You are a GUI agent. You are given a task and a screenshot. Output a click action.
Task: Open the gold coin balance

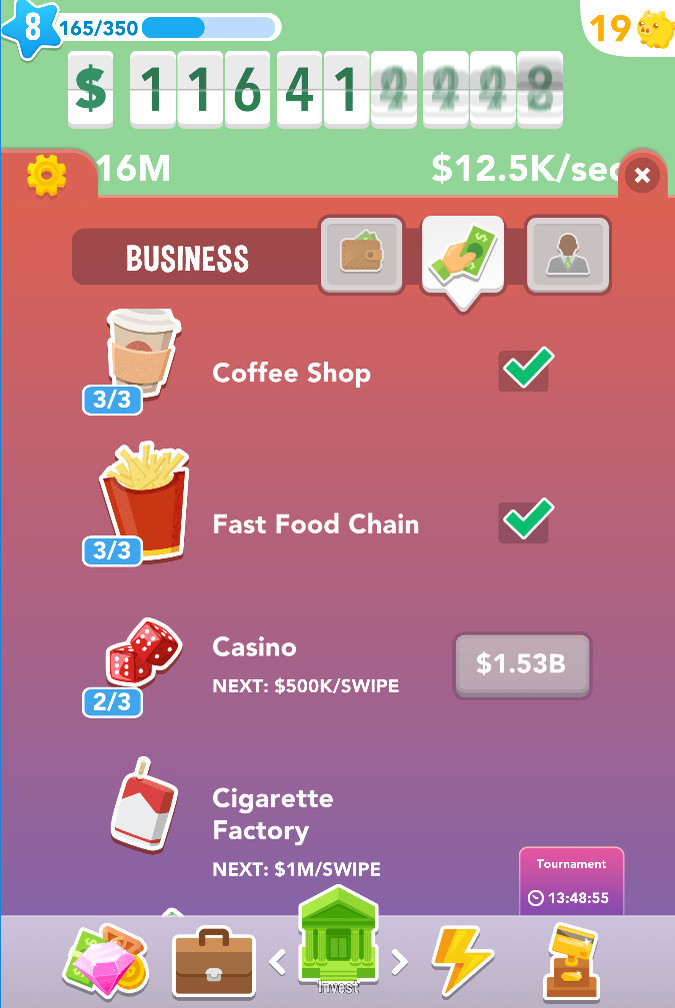click(x=626, y=29)
